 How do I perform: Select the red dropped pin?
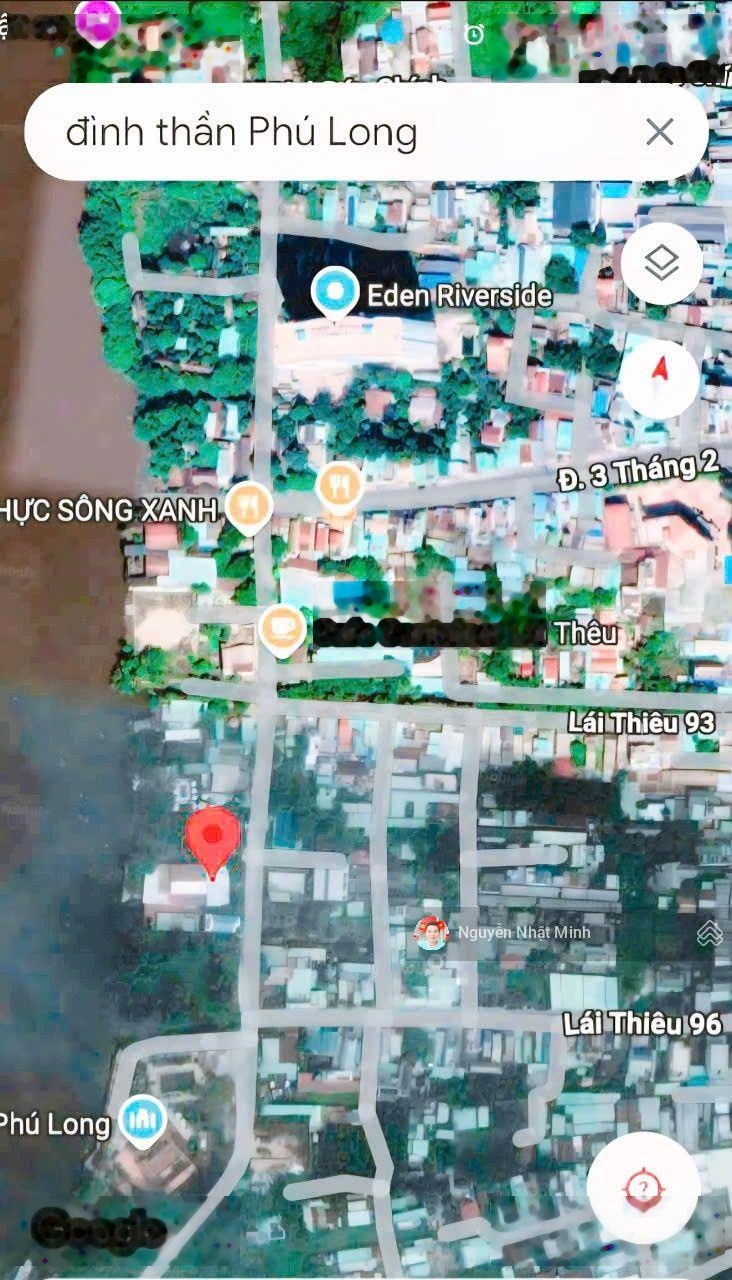coord(212,838)
